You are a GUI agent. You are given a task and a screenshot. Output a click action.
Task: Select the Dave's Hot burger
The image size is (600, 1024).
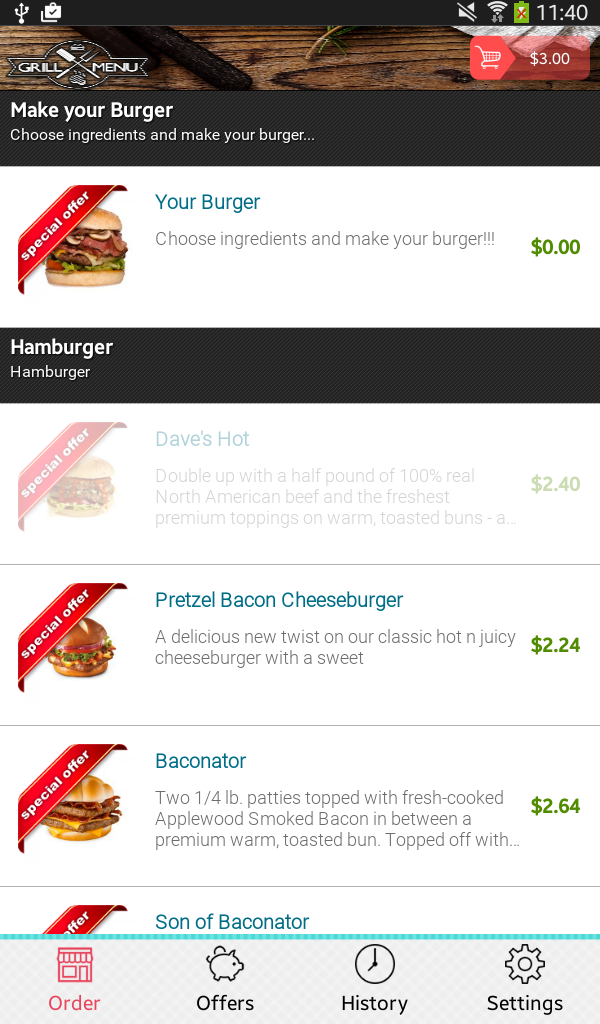(x=300, y=484)
